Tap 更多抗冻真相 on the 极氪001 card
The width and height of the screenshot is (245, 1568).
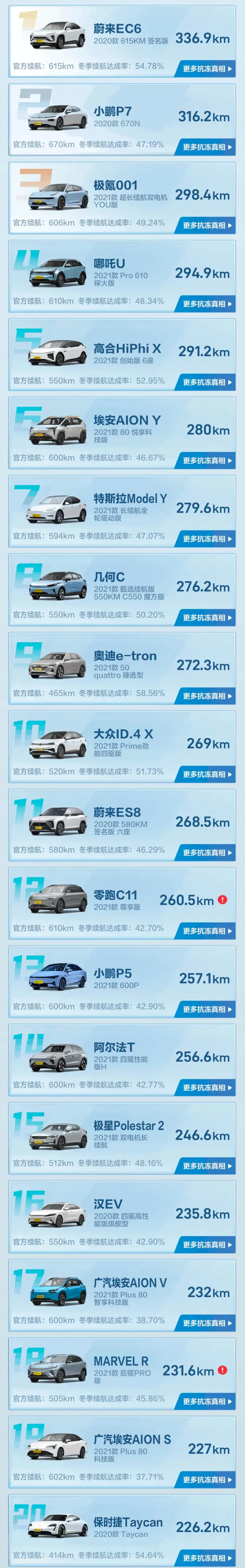tap(207, 225)
